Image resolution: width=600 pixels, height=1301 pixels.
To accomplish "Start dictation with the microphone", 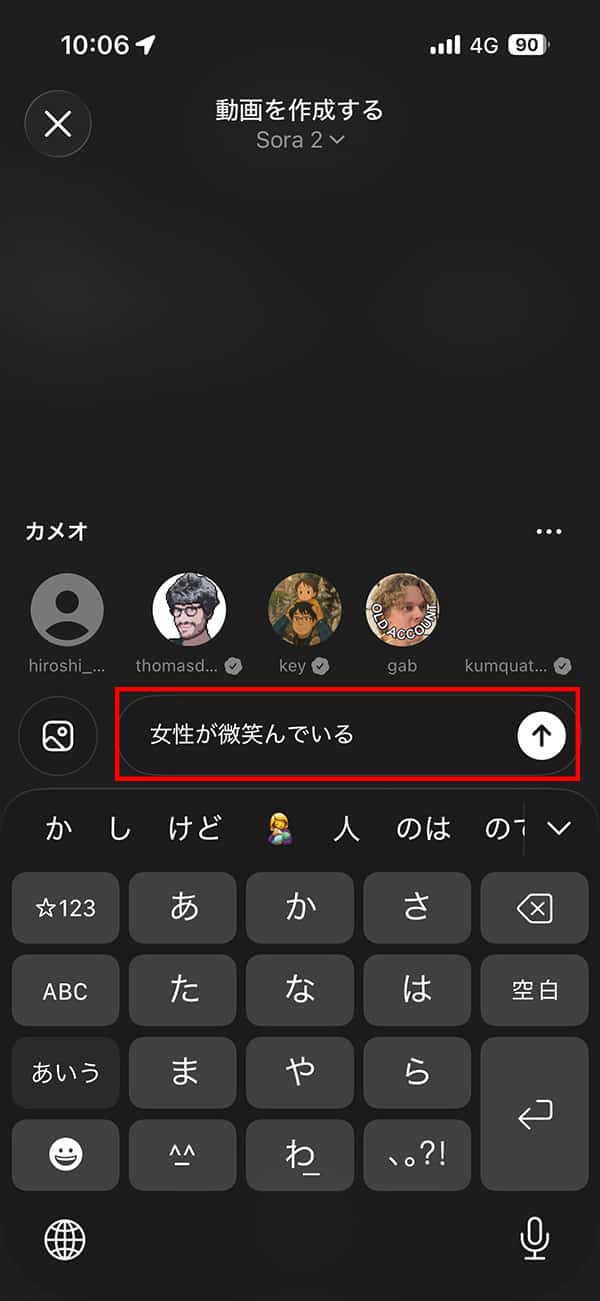I will (535, 1240).
